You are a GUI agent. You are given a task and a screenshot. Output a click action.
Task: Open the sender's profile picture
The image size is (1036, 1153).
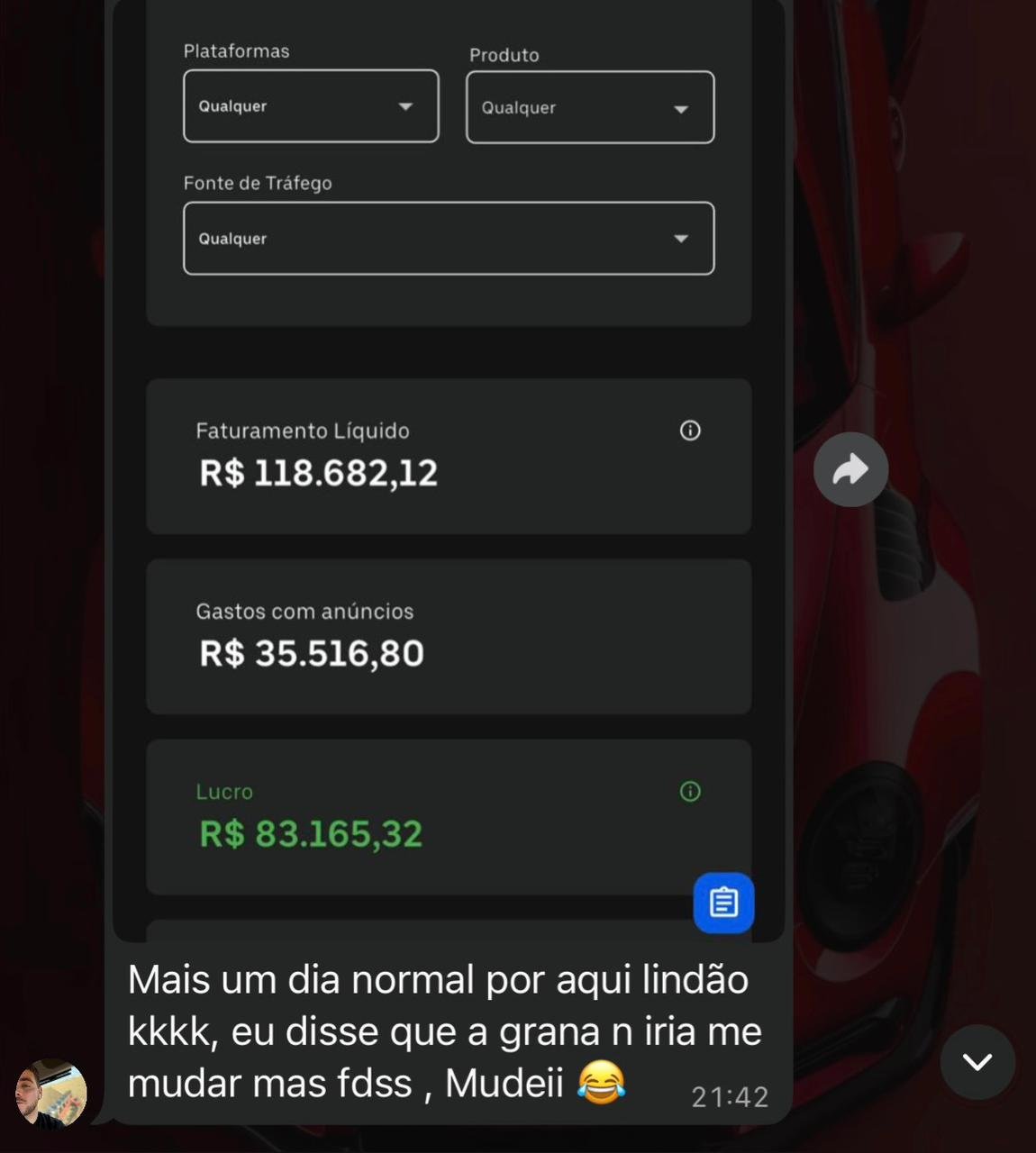pos(51,1094)
